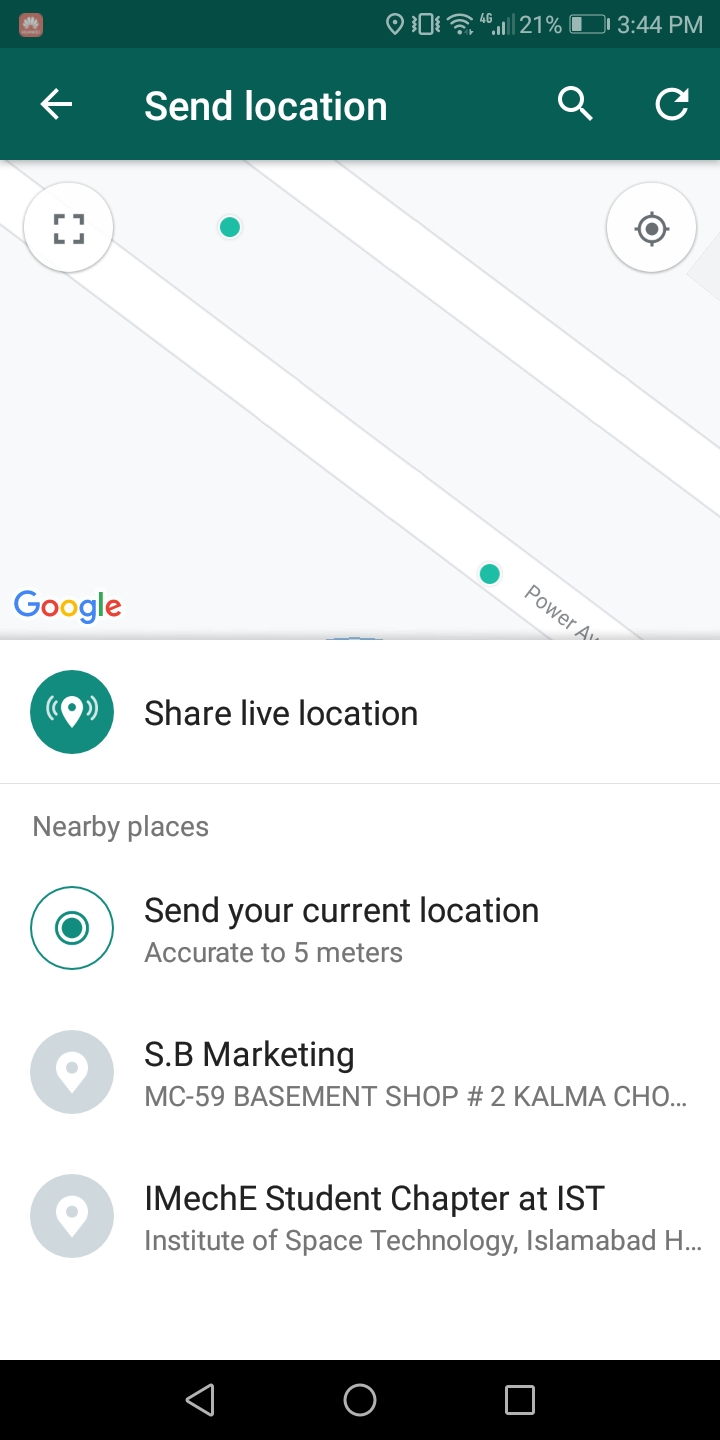The width and height of the screenshot is (720, 1440).
Task: Open the search icon in app bar
Action: (x=575, y=104)
